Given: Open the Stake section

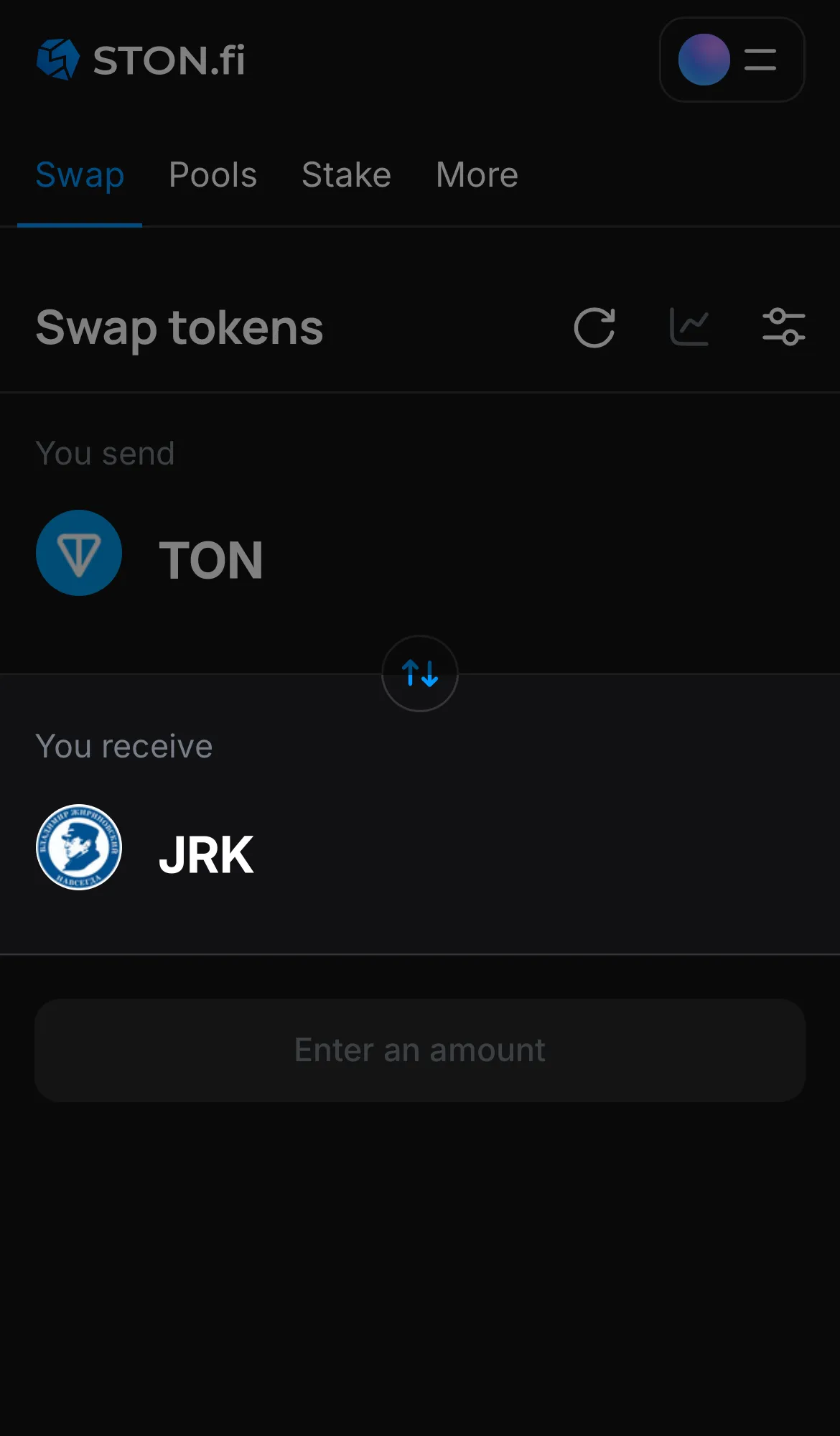Looking at the screenshot, I should pyautogui.click(x=346, y=174).
